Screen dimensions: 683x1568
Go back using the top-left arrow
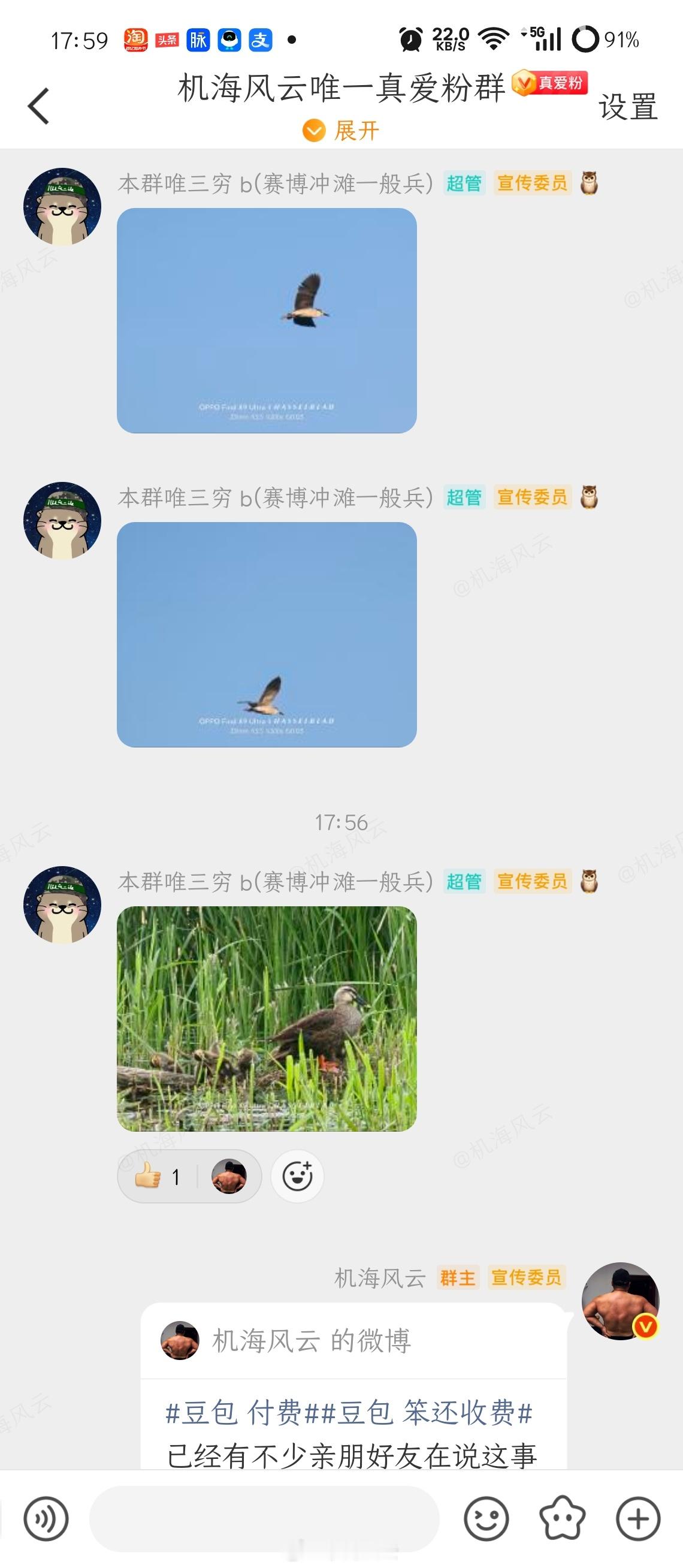tap(38, 106)
